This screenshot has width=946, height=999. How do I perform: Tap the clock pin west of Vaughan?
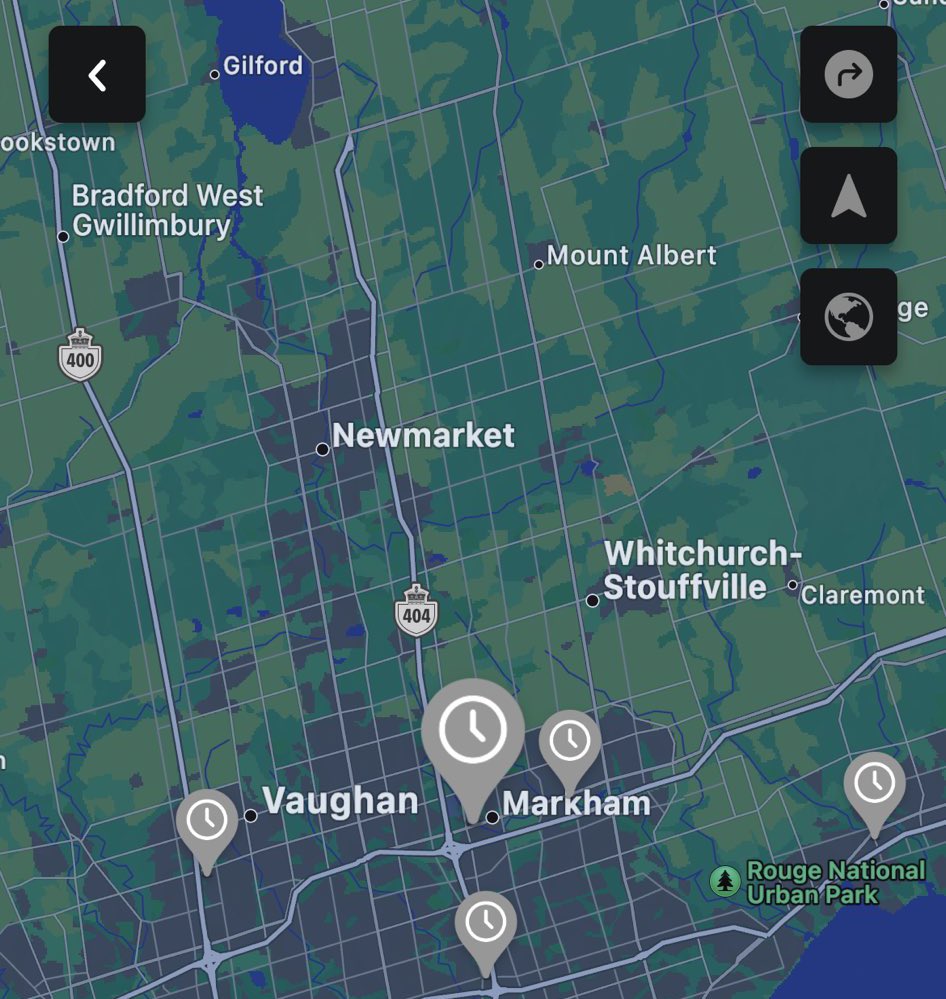pyautogui.click(x=207, y=822)
